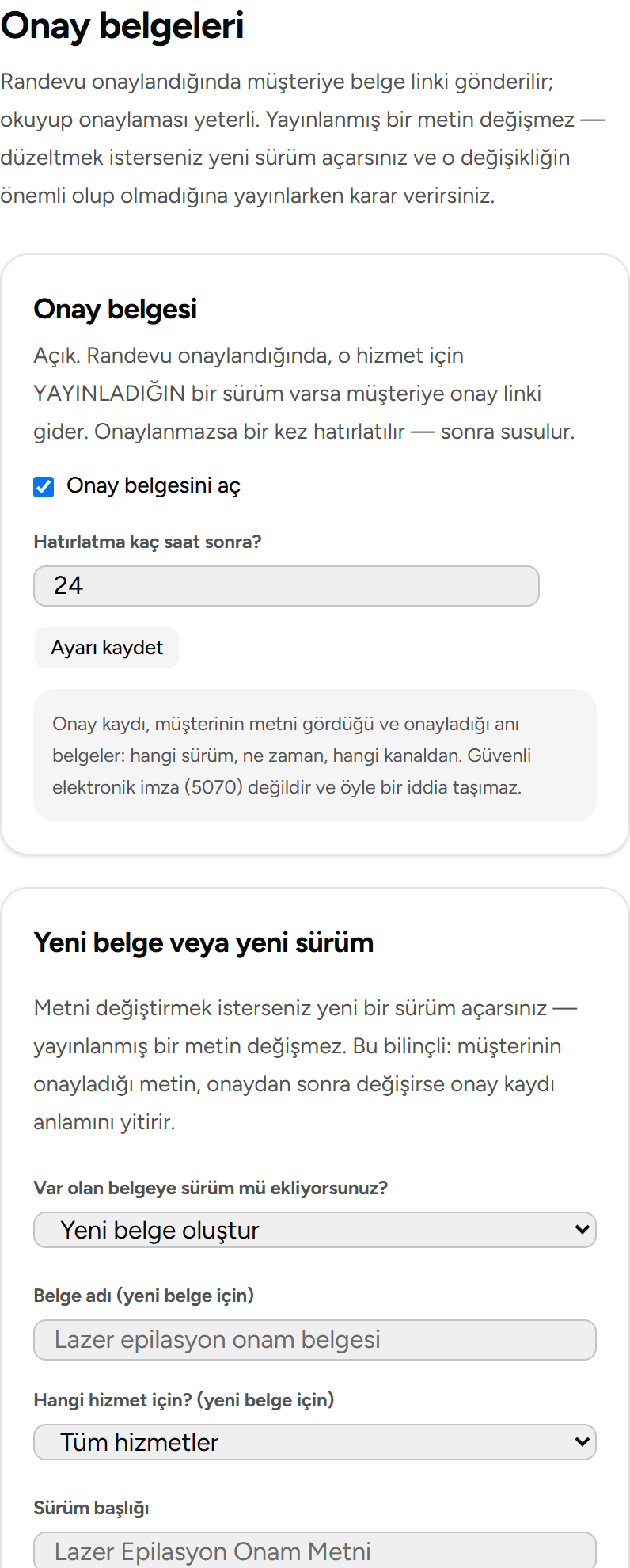Viewport: 630px width, 1568px height.
Task: Tap the reminder hours field showing 24
Action: point(287,586)
